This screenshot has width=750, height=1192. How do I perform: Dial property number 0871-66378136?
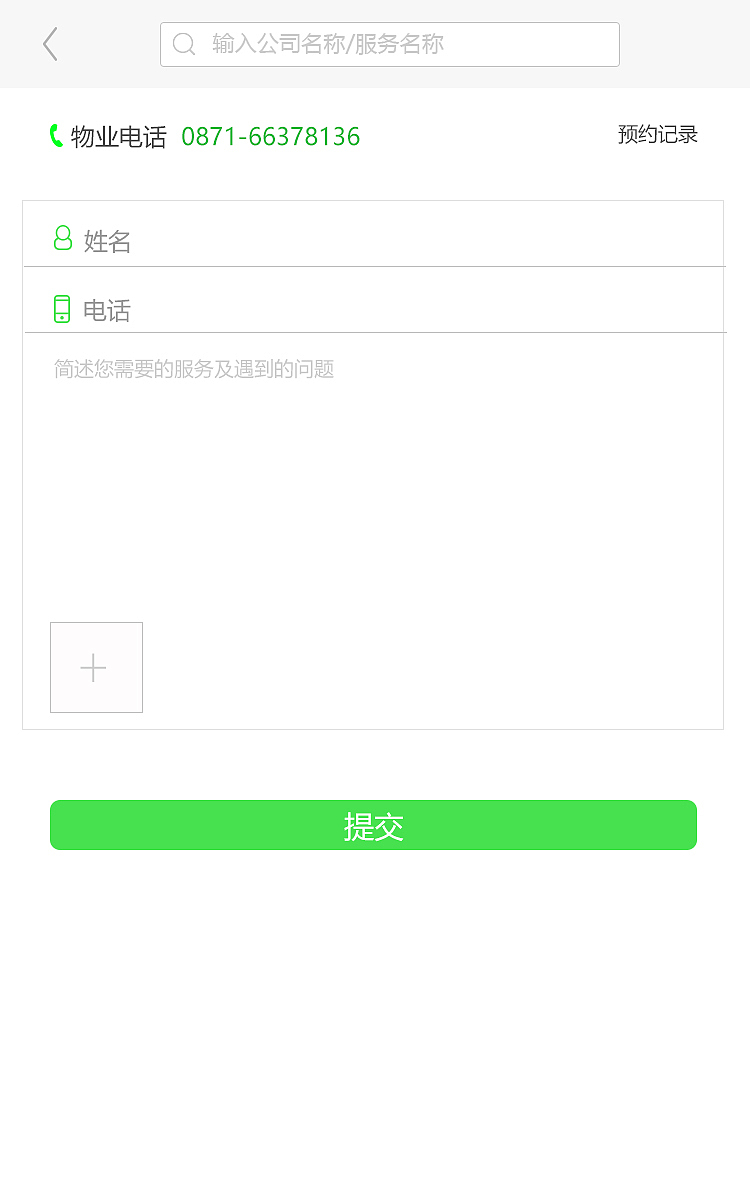(x=271, y=137)
